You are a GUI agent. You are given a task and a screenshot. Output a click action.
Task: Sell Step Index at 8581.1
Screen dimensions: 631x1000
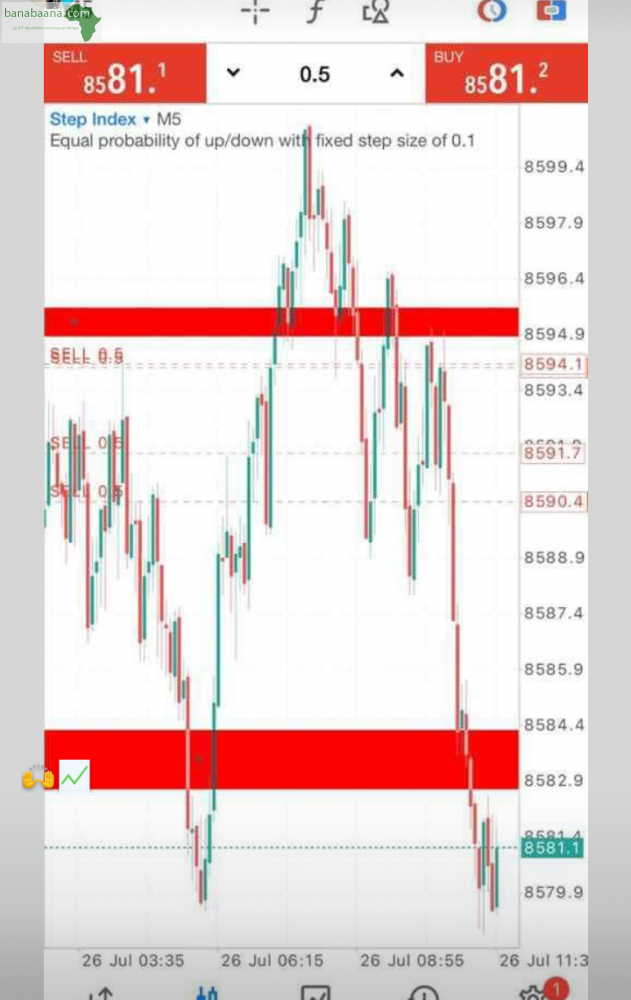coord(125,73)
